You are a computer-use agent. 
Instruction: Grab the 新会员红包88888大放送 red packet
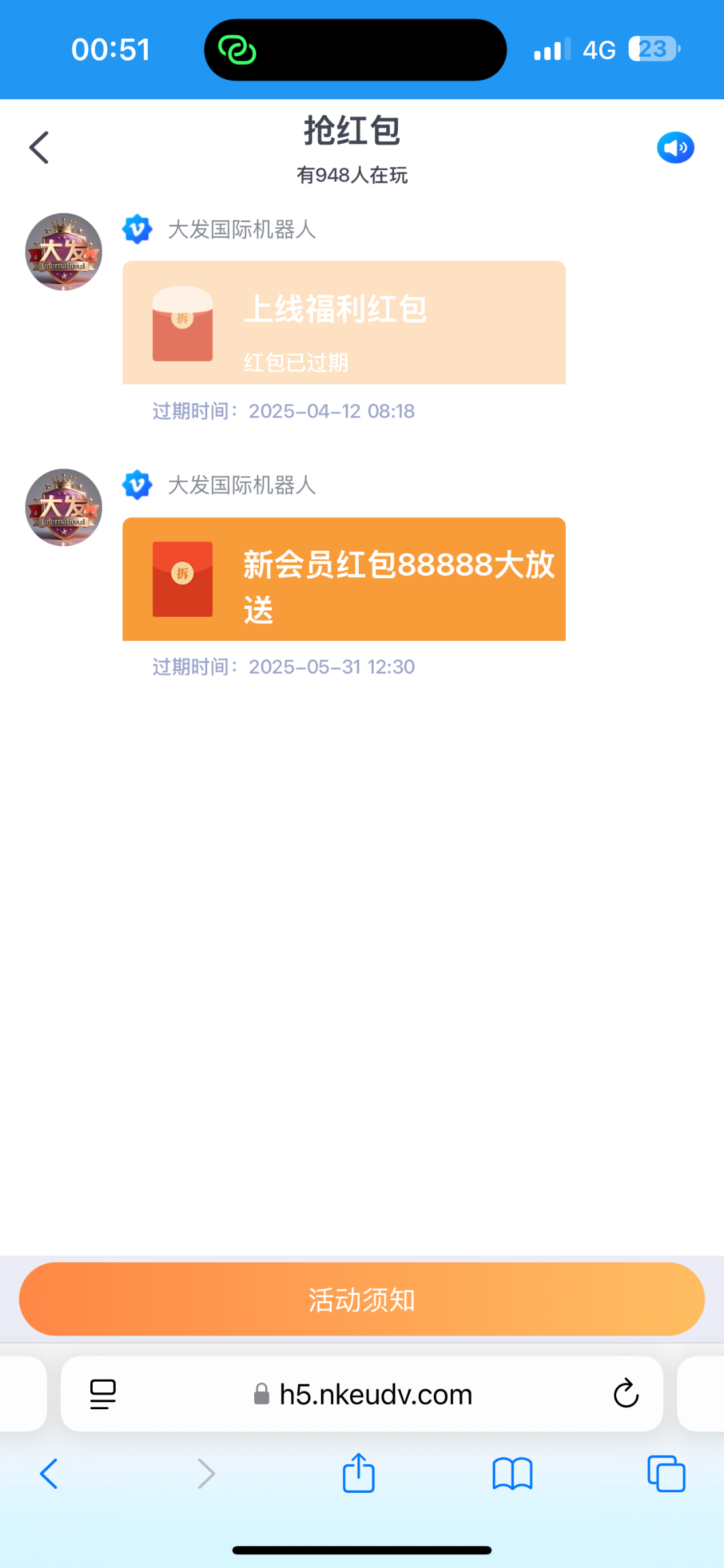(344, 579)
